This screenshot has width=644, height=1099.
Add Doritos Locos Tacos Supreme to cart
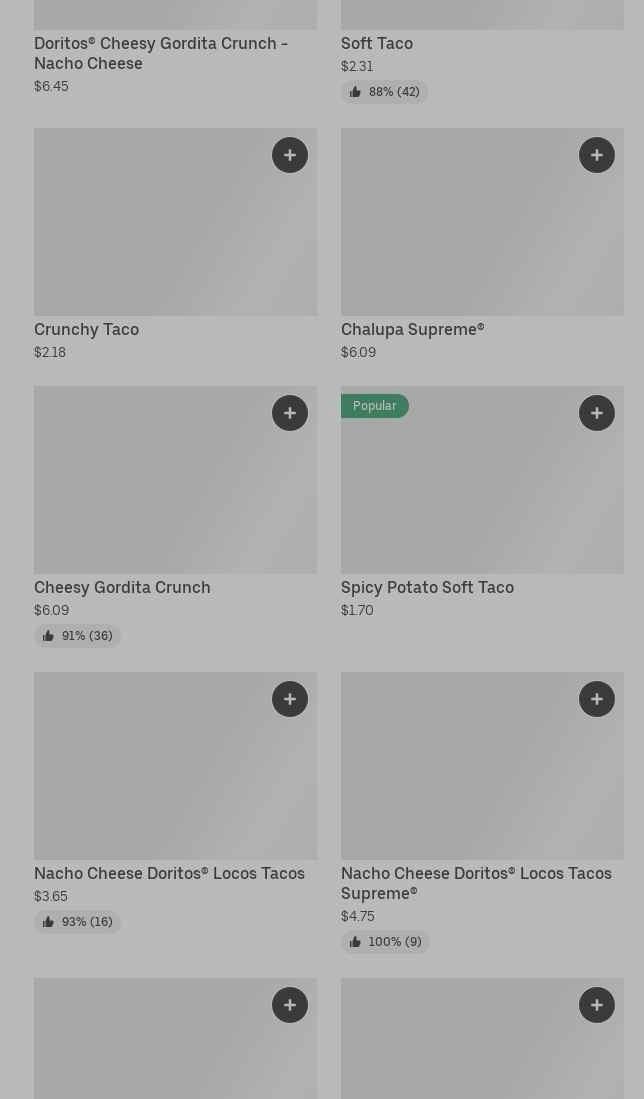(597, 699)
